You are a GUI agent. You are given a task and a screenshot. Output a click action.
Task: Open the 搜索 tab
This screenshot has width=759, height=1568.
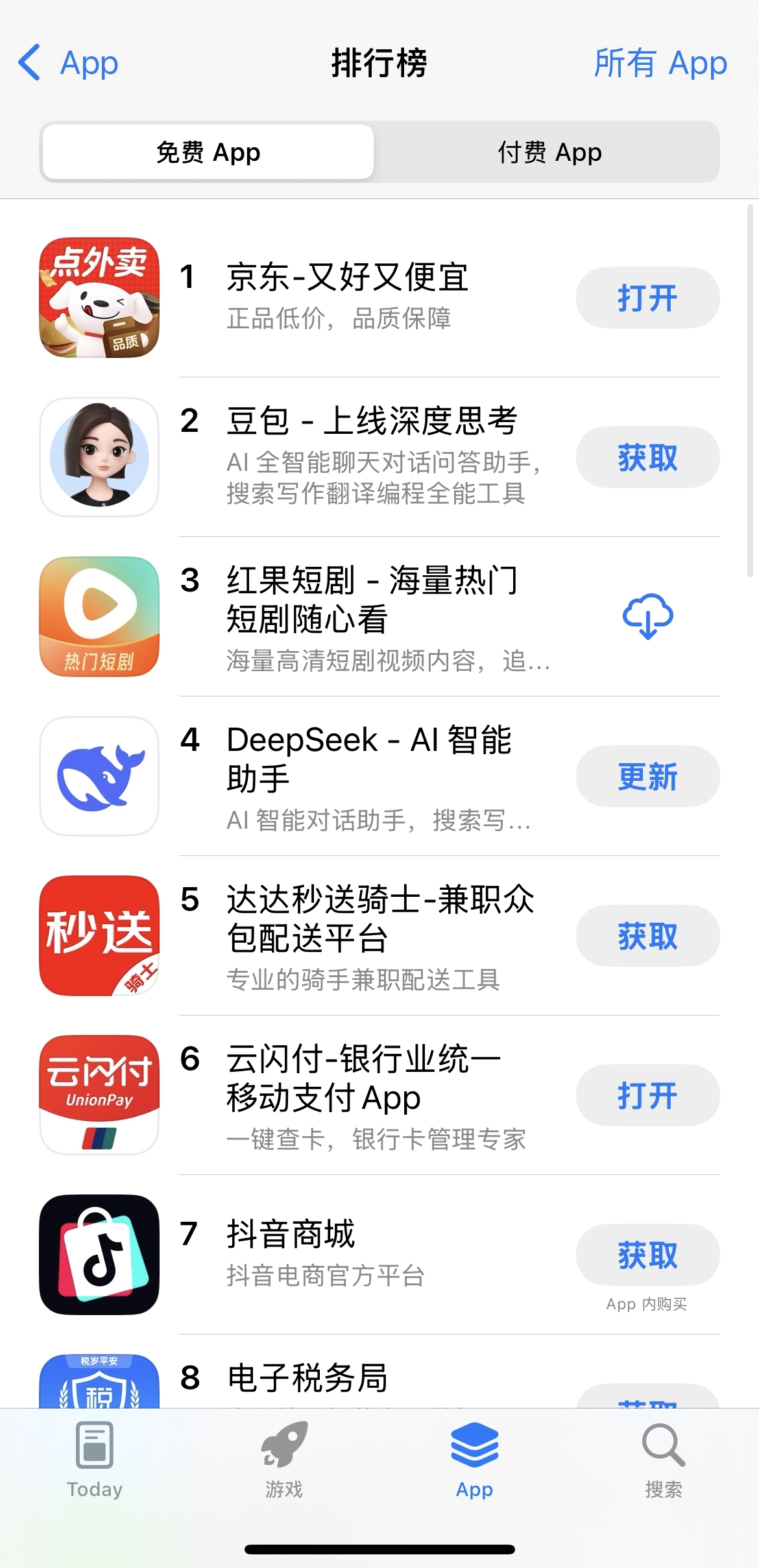[663, 1460]
